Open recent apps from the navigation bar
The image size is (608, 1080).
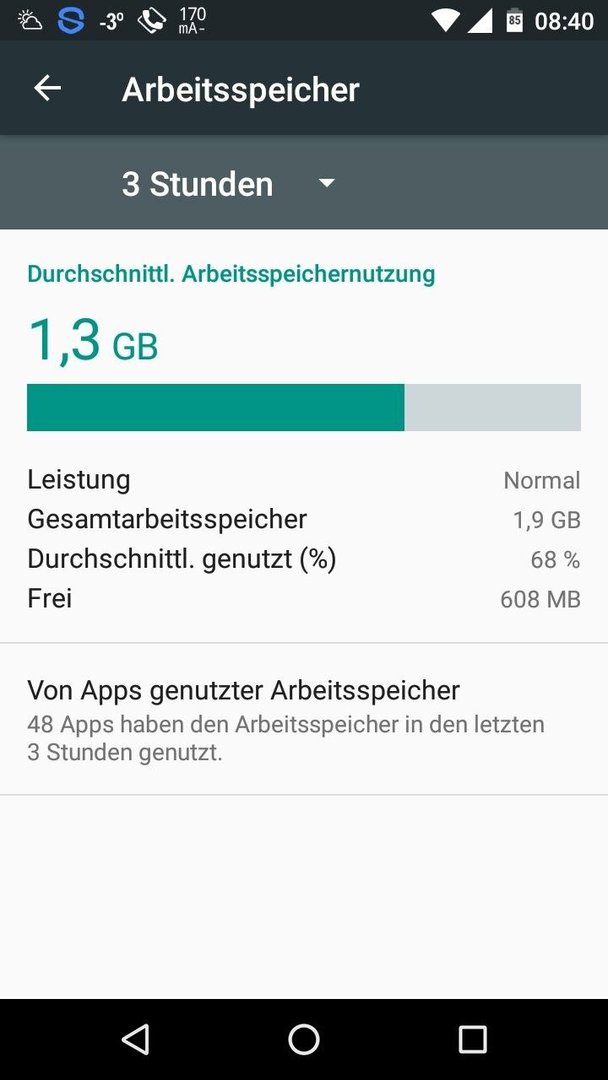point(472,1039)
